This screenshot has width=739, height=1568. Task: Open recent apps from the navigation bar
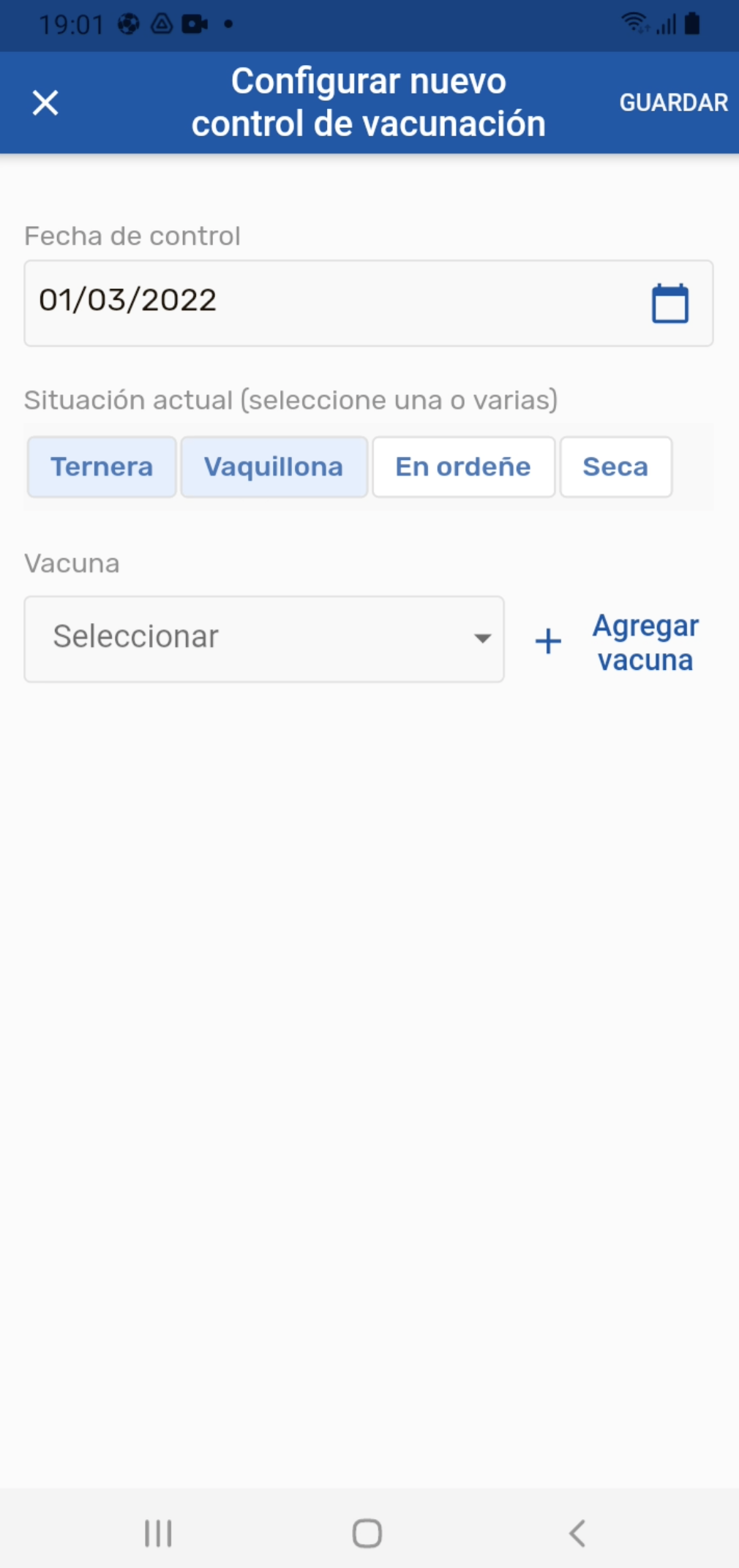[158, 1533]
